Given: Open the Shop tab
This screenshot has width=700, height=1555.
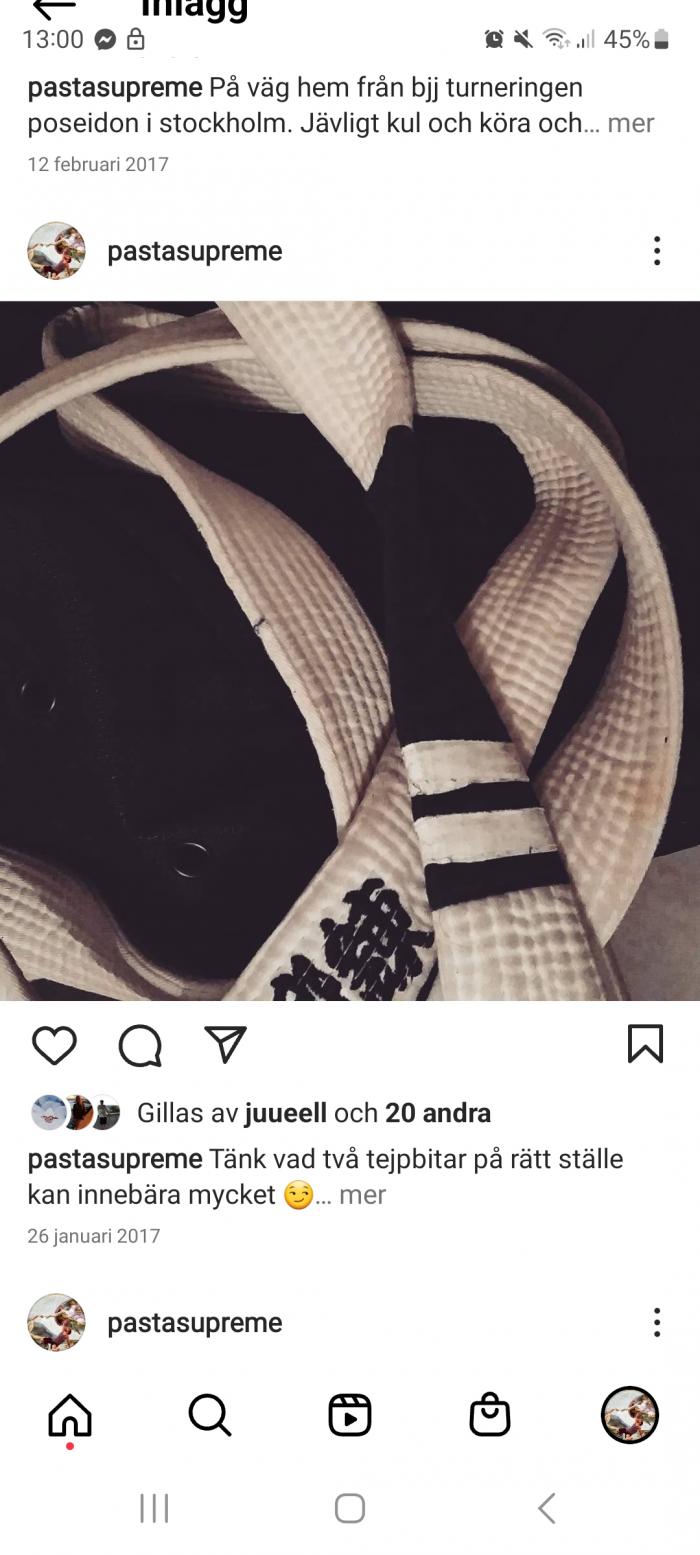Looking at the screenshot, I should point(490,1415).
